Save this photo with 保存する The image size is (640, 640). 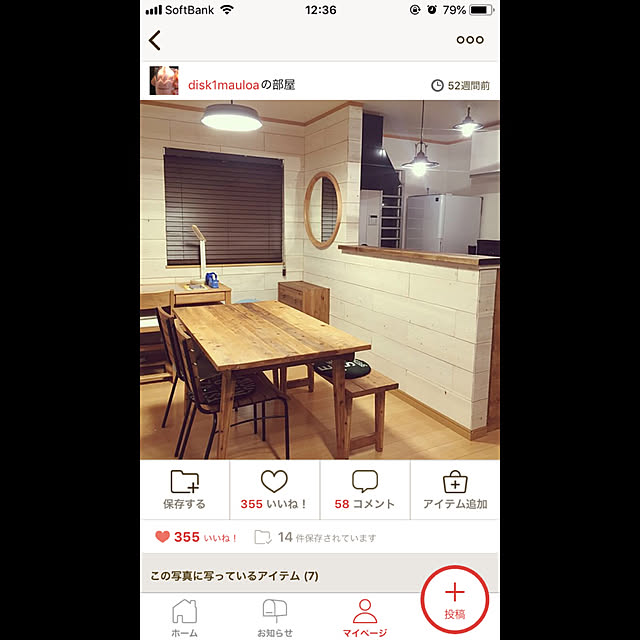coord(185,490)
